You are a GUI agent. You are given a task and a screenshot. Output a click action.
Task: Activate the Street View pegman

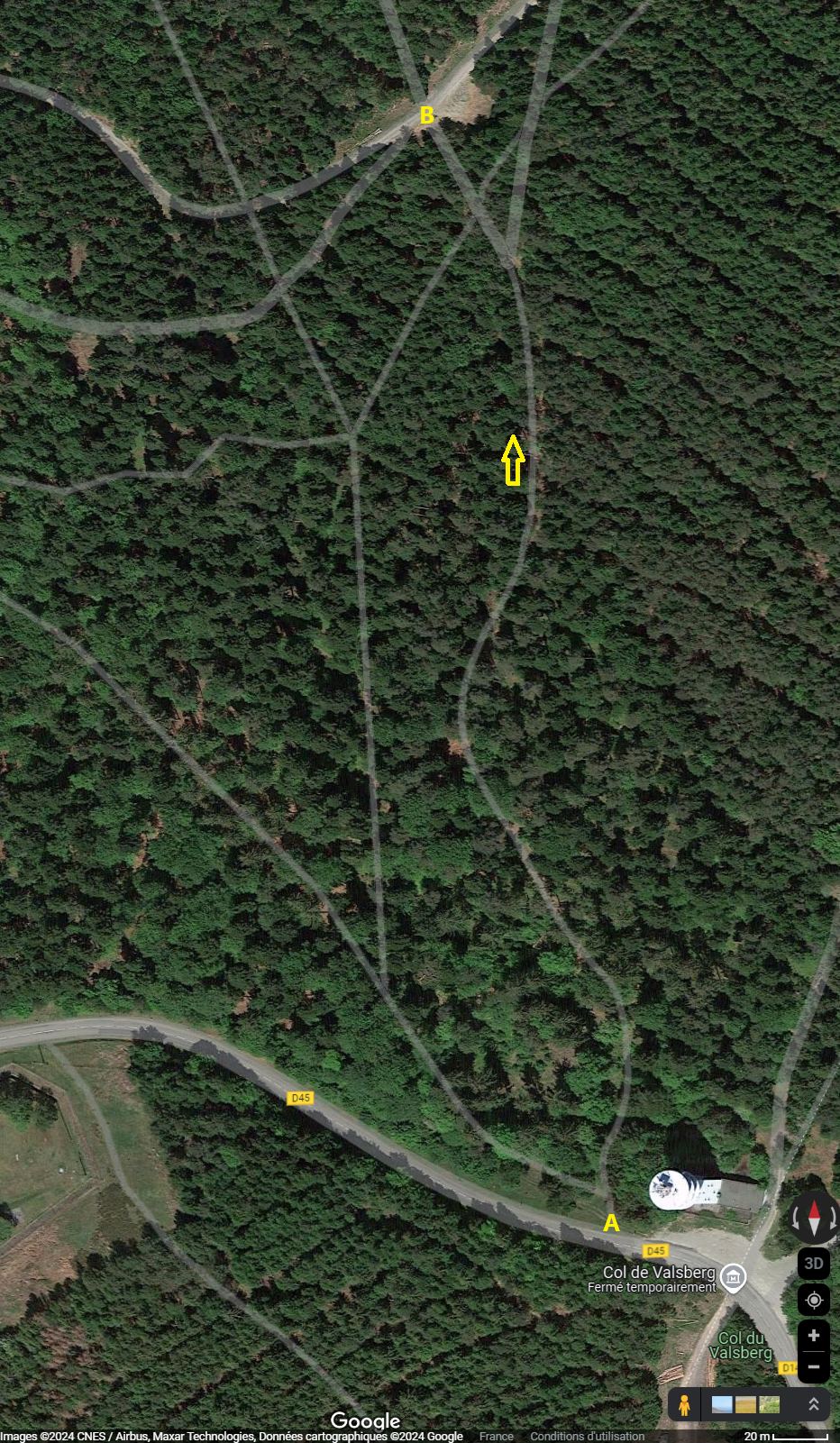coord(684,1404)
